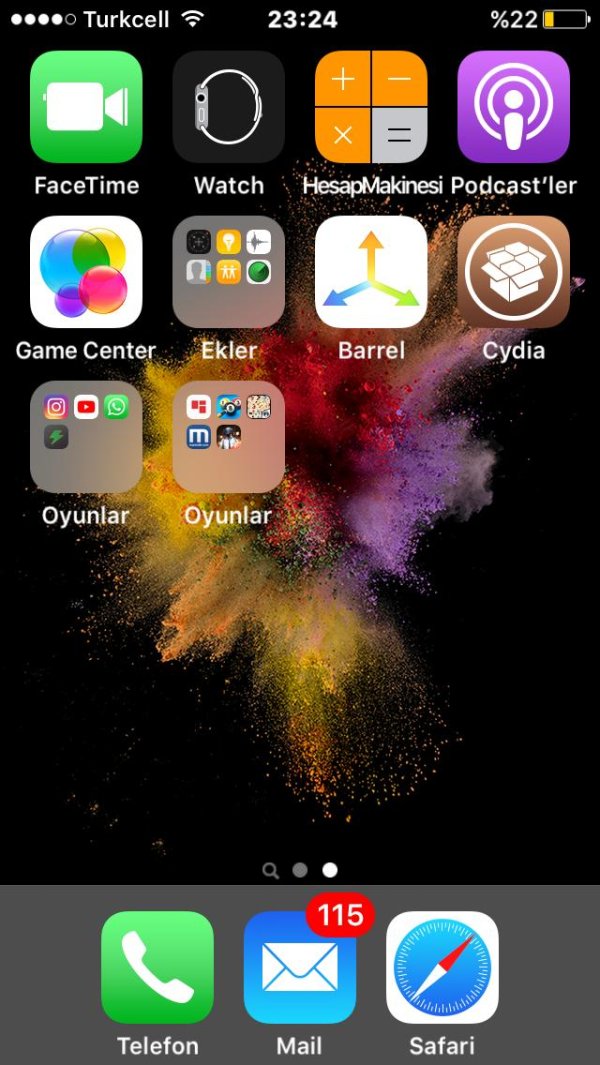Open Game Center
Screen dimensions: 600x1065
86,272
